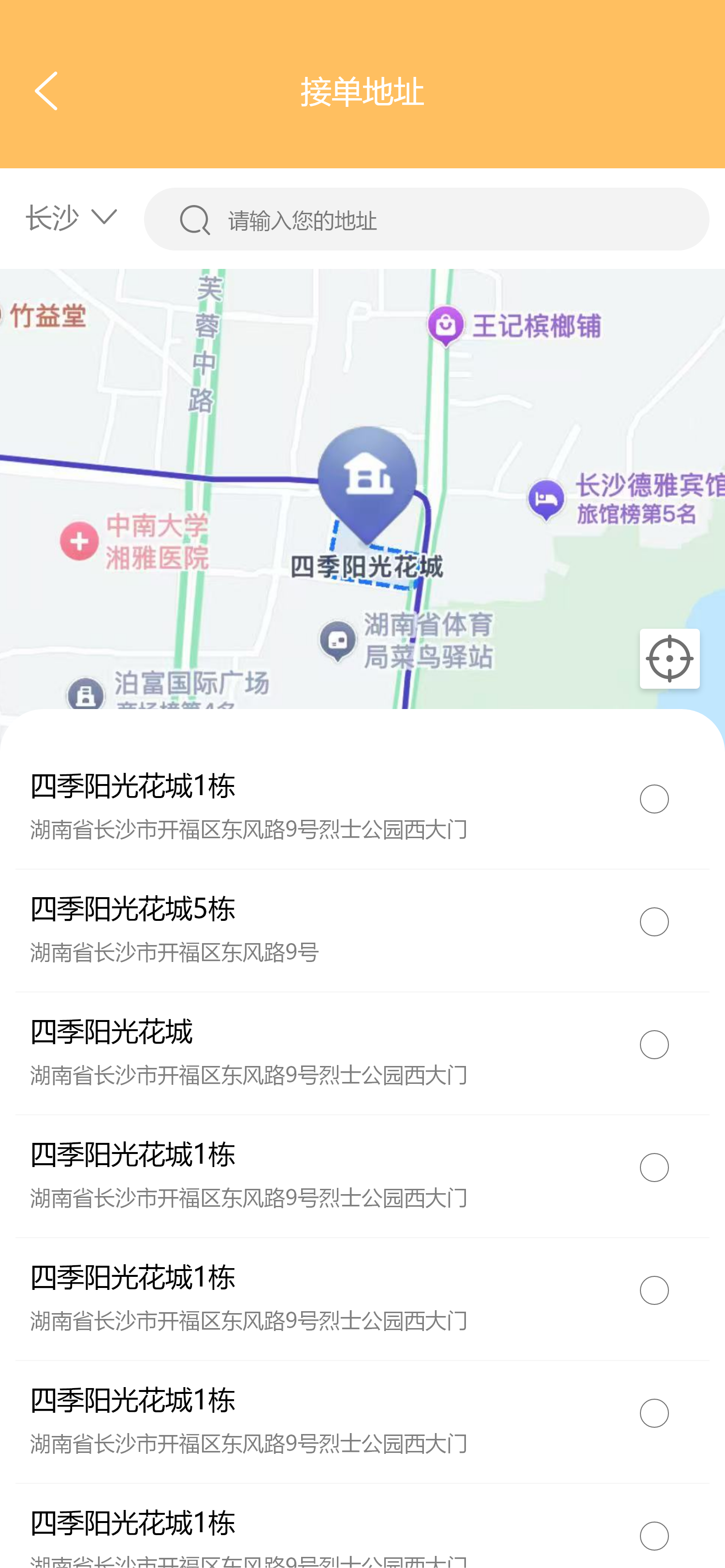Select the 四季阳光花城 address without a building number

click(x=362, y=1053)
